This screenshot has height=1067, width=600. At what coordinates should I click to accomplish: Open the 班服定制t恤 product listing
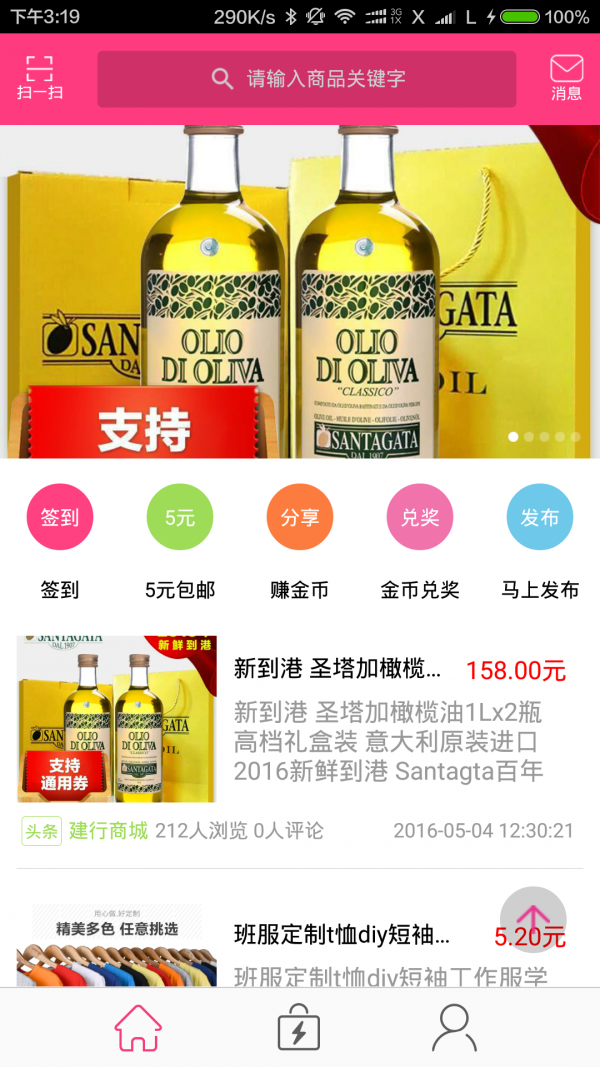pos(340,936)
